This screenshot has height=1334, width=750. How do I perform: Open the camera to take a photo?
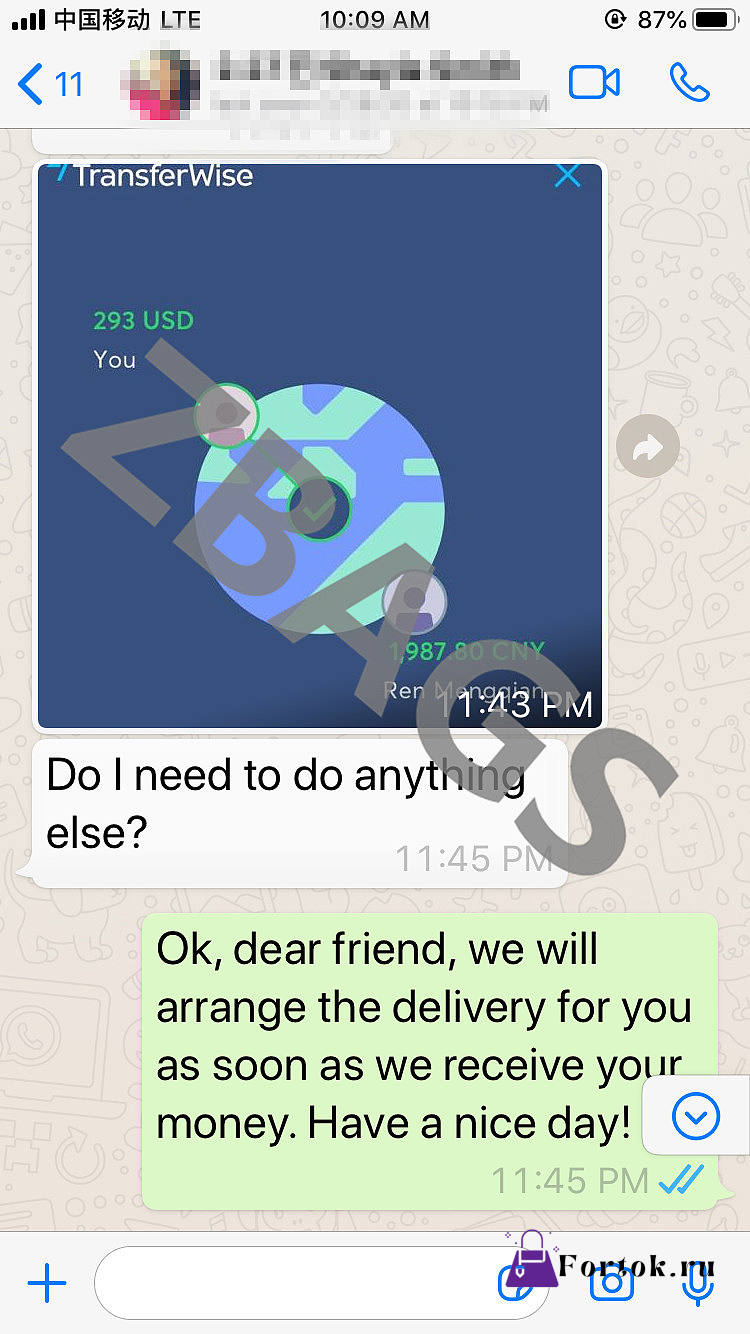[x=612, y=1284]
